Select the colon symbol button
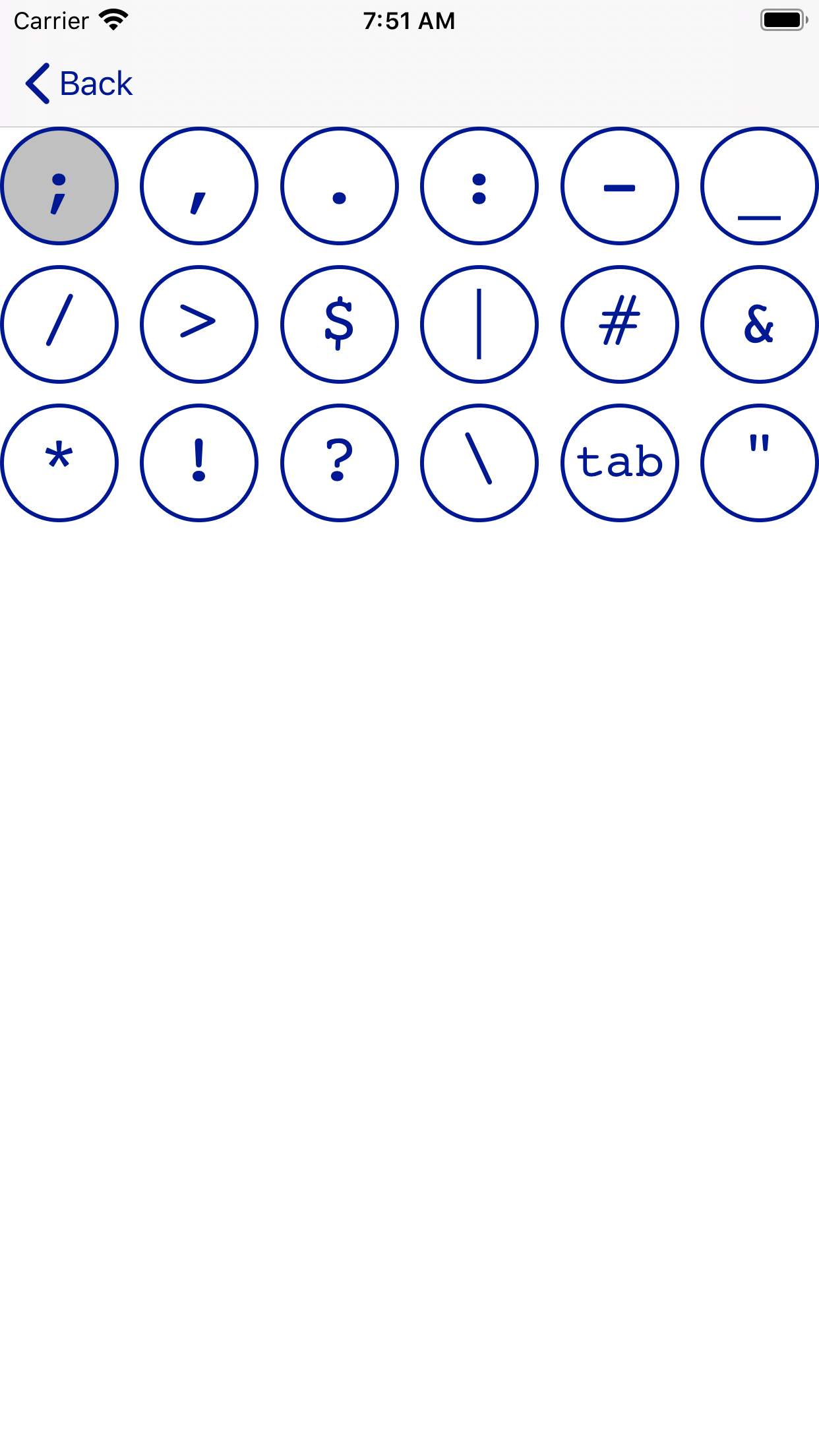819x1456 pixels. (479, 187)
